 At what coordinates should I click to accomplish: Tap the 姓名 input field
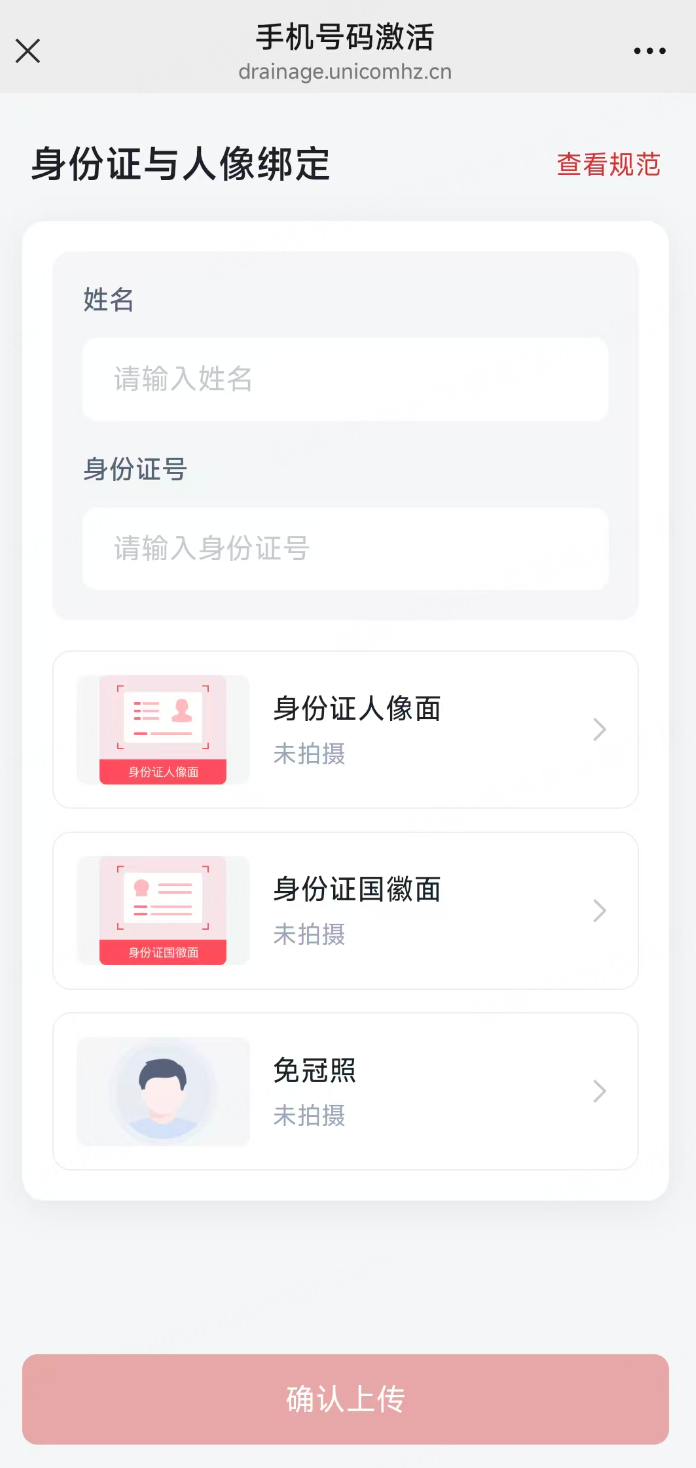coord(345,379)
